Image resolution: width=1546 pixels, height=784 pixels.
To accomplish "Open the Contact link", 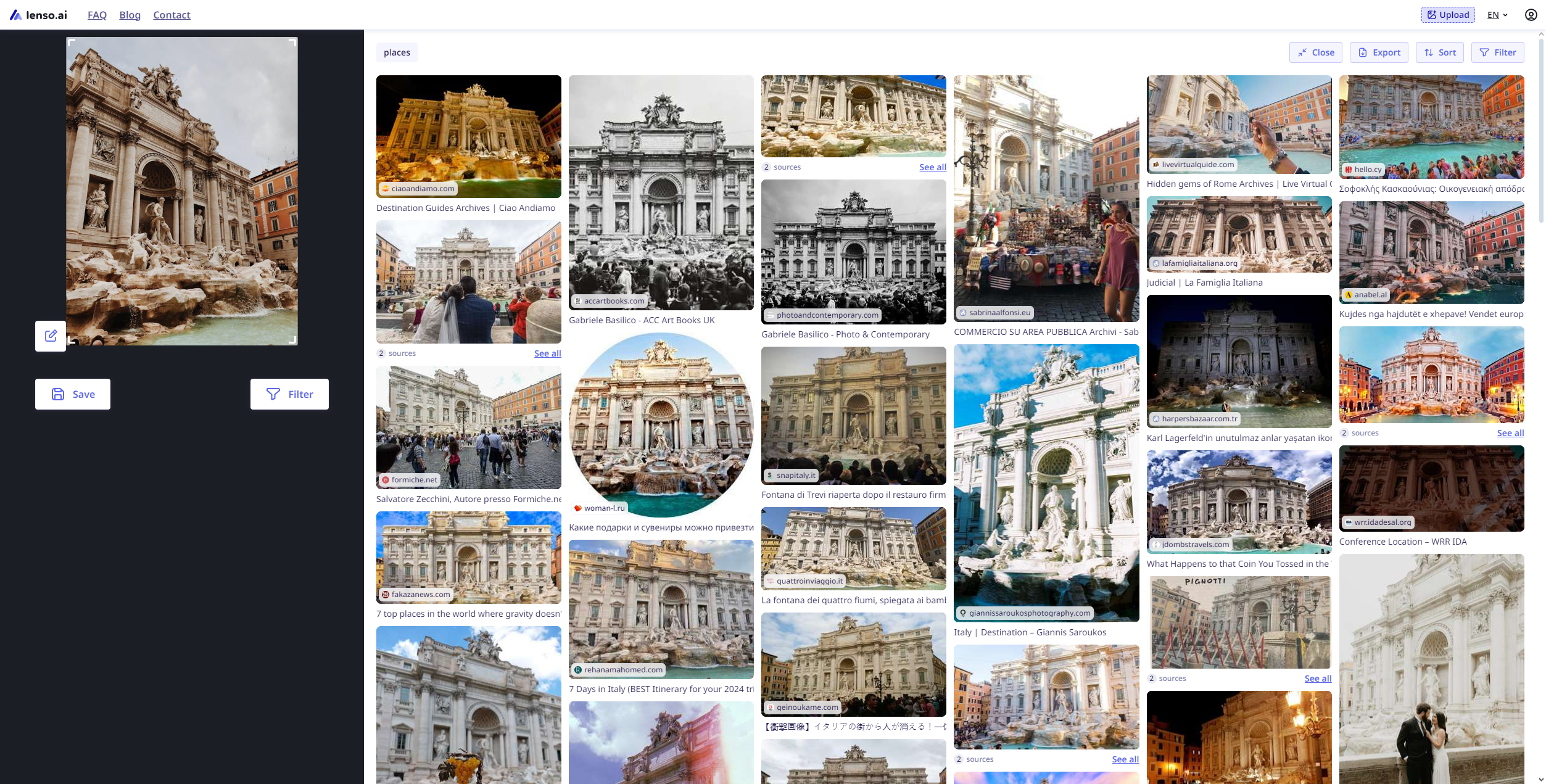I will tap(172, 15).
